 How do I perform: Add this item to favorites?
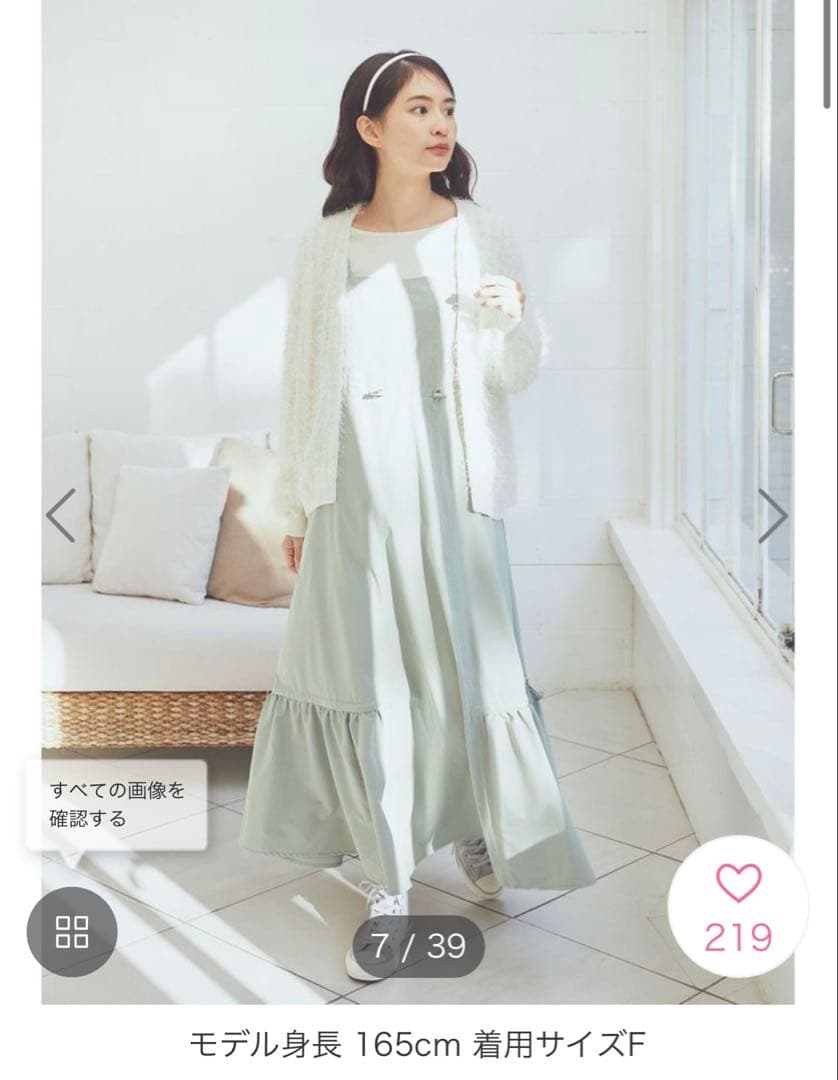click(738, 907)
